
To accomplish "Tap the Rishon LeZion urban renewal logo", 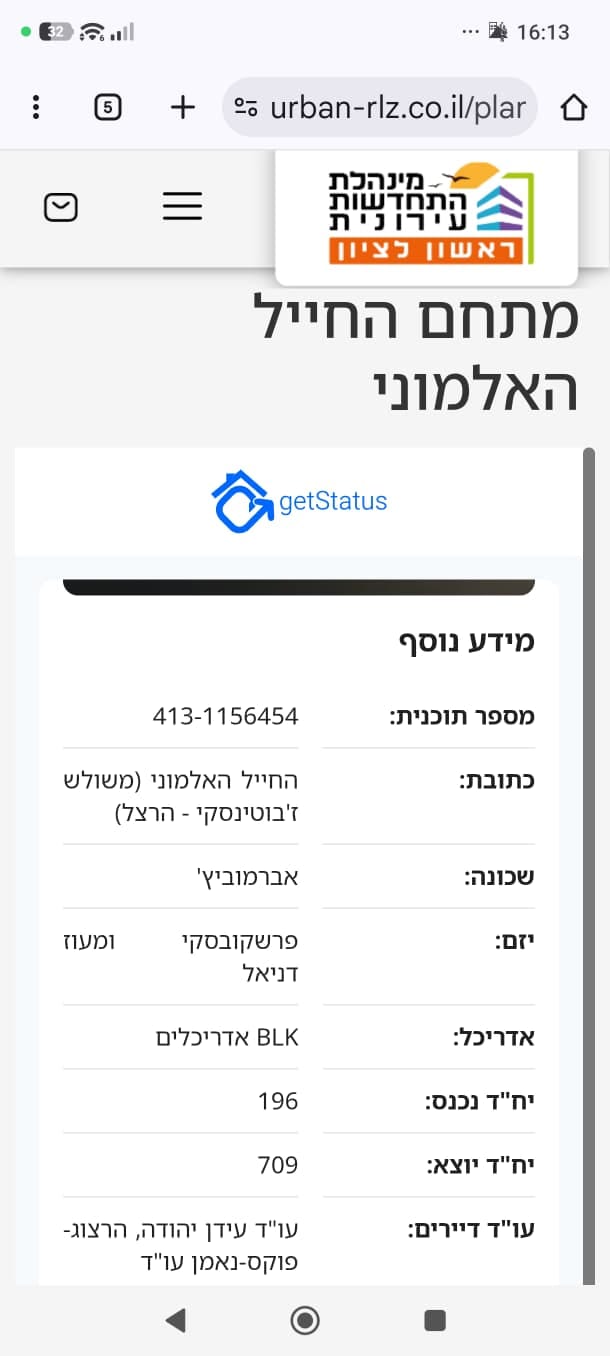I will point(427,216).
